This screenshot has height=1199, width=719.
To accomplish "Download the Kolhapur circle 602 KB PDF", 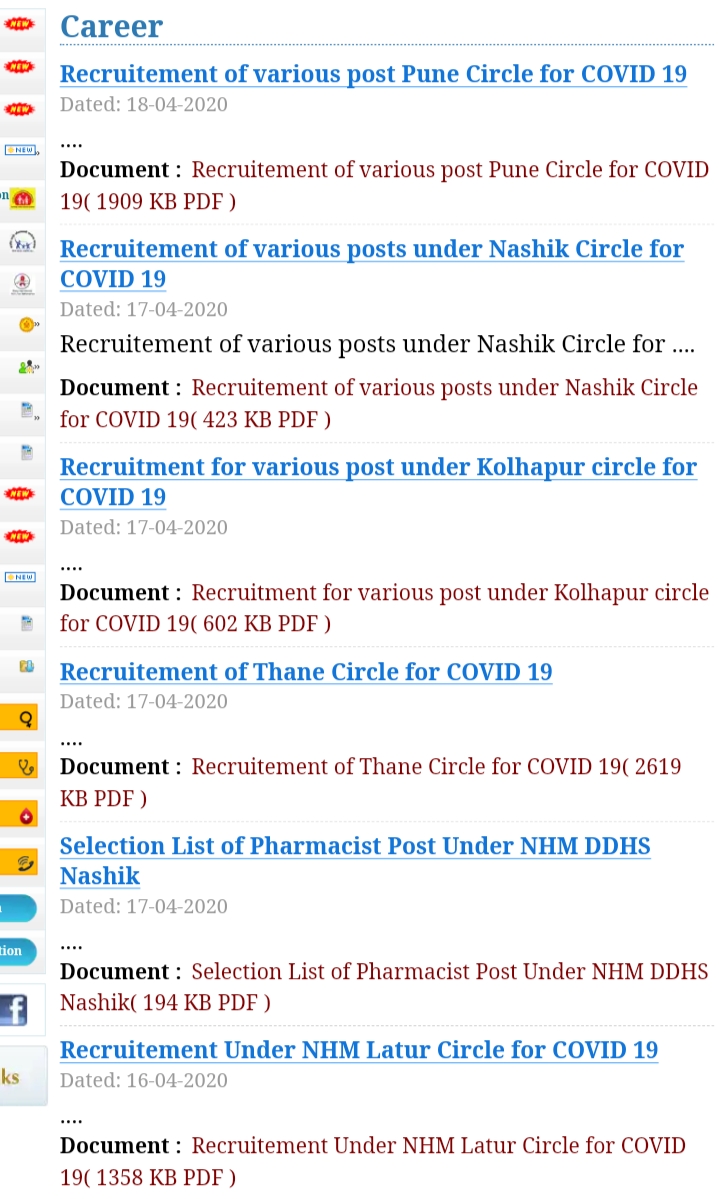I will pos(449,593).
